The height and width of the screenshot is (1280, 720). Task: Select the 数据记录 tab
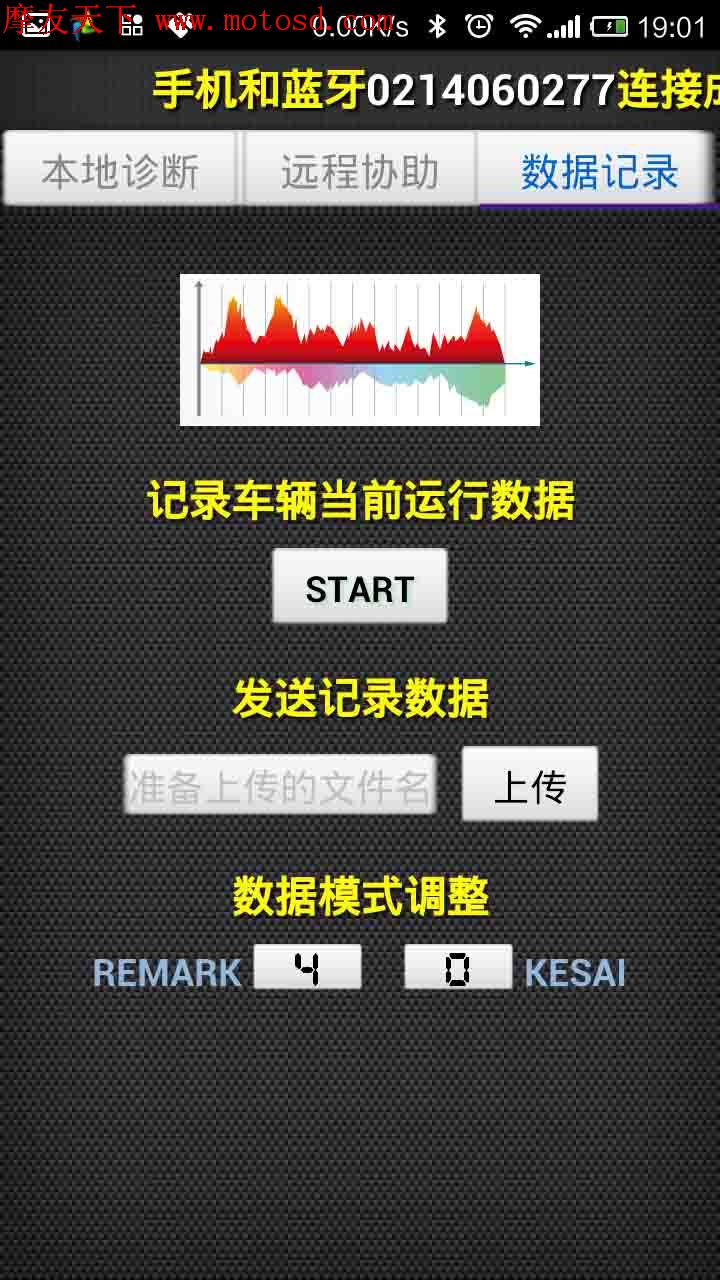coord(598,170)
